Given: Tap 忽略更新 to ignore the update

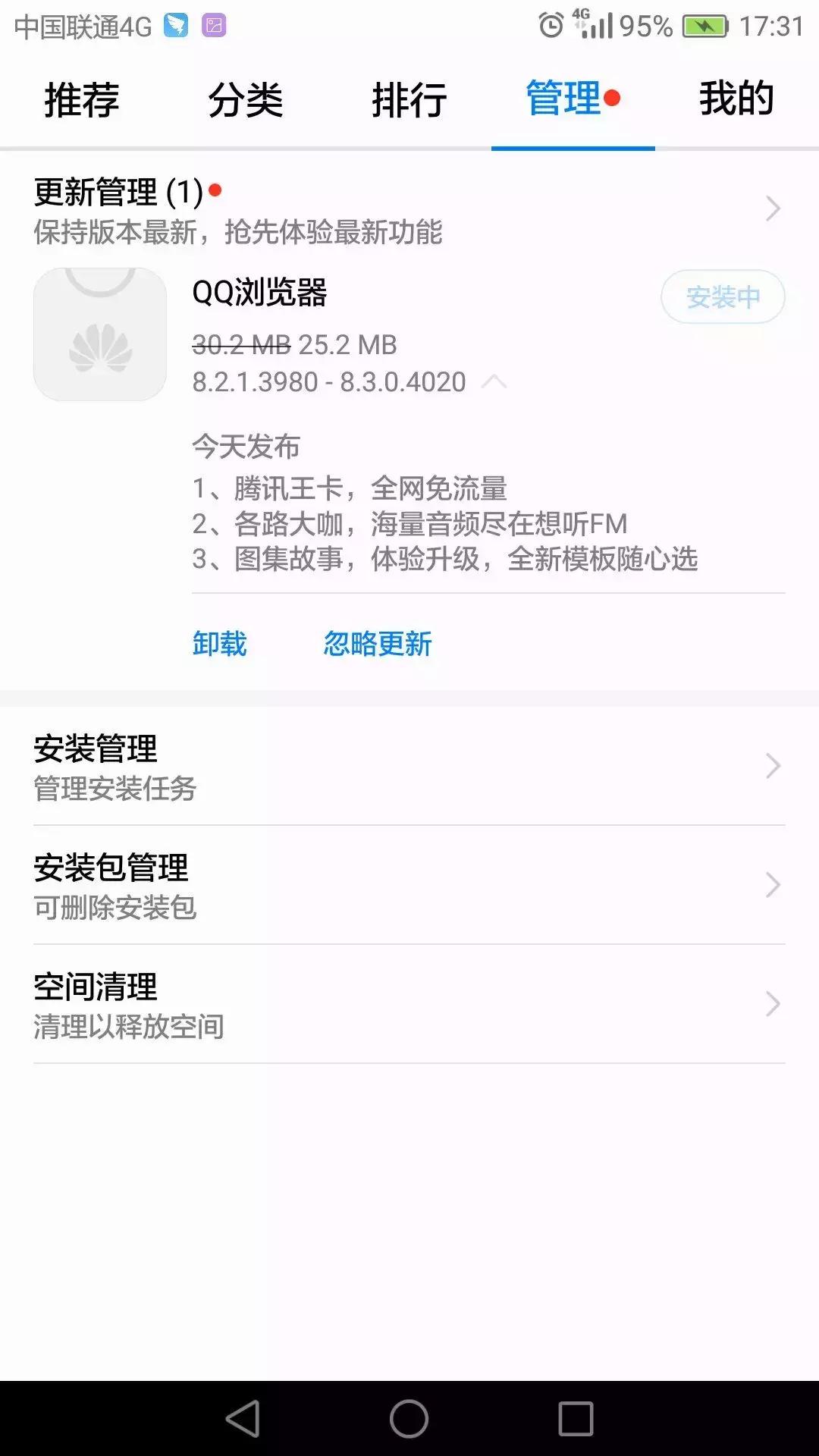Looking at the screenshot, I should tap(378, 644).
